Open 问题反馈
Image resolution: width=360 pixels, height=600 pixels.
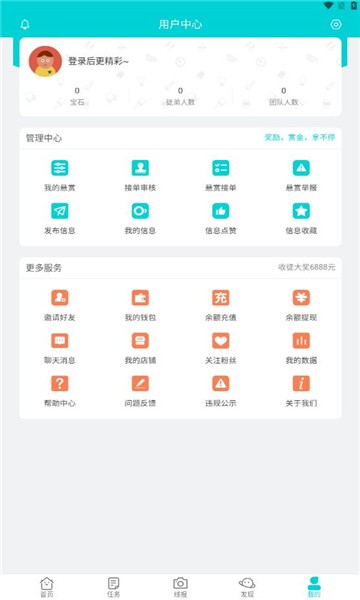tap(140, 391)
